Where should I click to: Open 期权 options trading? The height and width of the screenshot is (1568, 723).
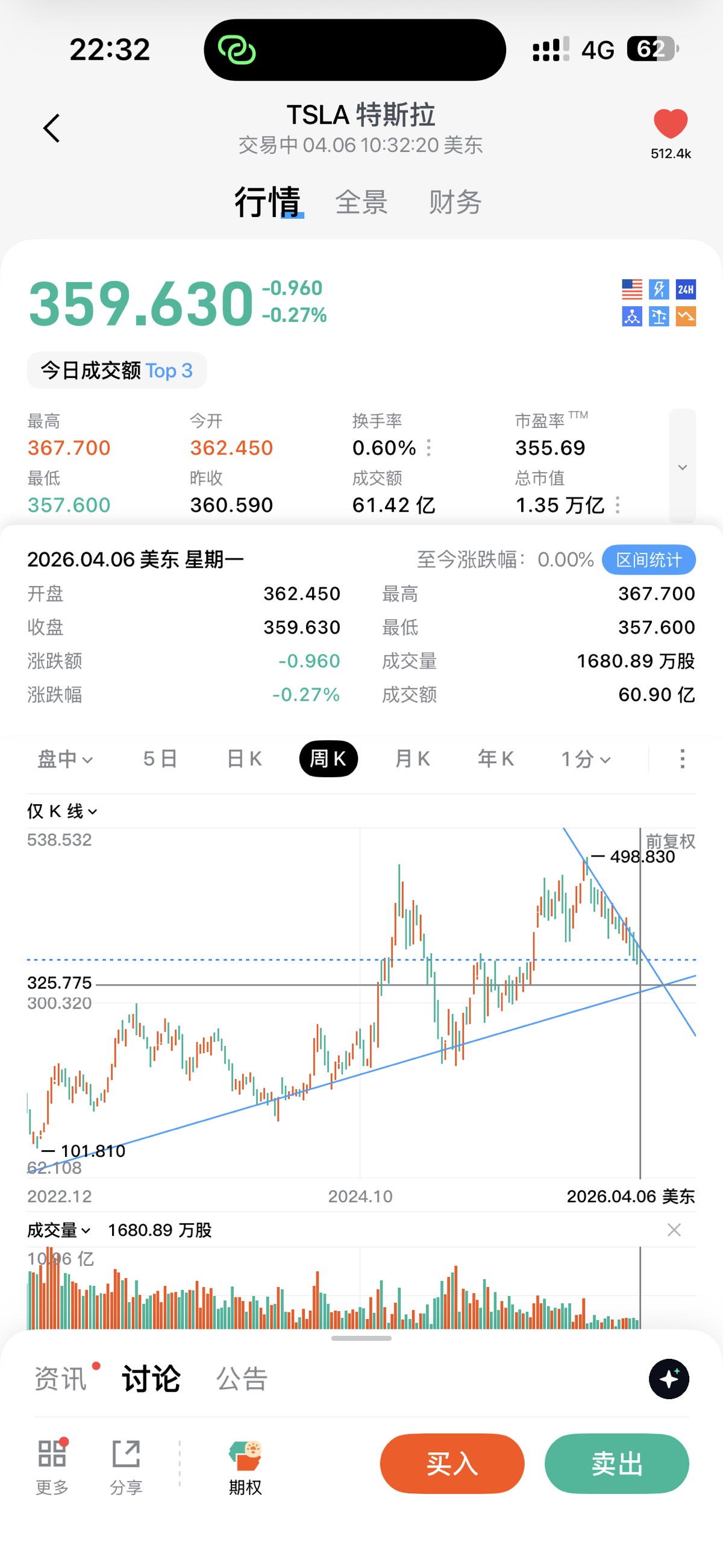245,1467
